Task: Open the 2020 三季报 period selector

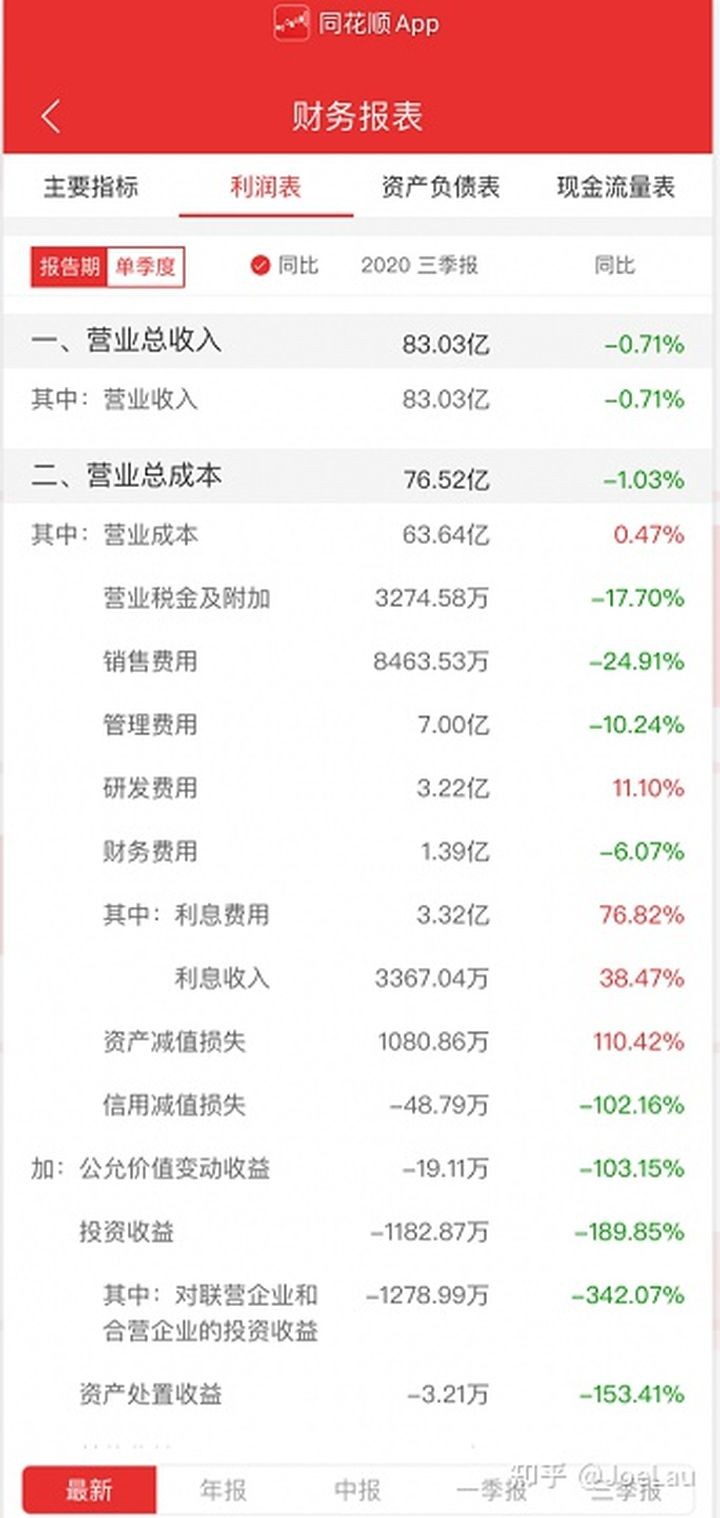Action: click(420, 266)
